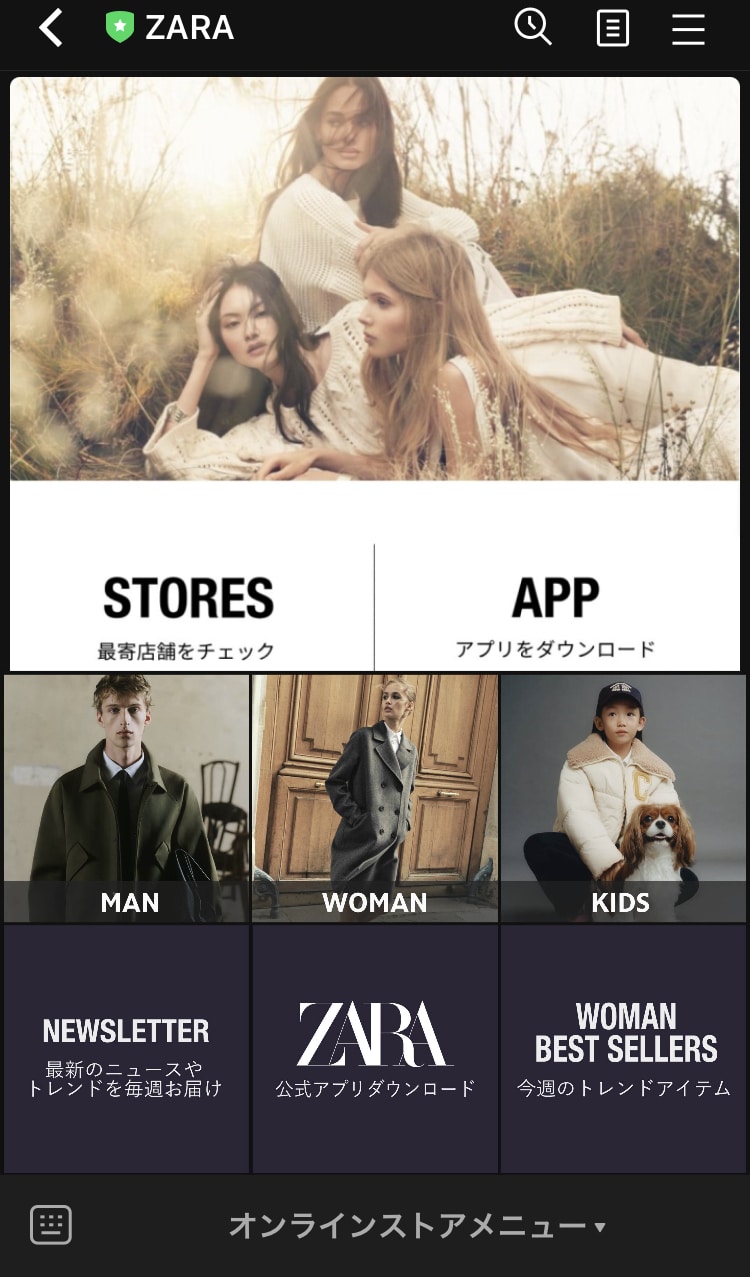Image resolution: width=750 pixels, height=1277 pixels.
Task: Open the search with clock icon
Action: 533,28
